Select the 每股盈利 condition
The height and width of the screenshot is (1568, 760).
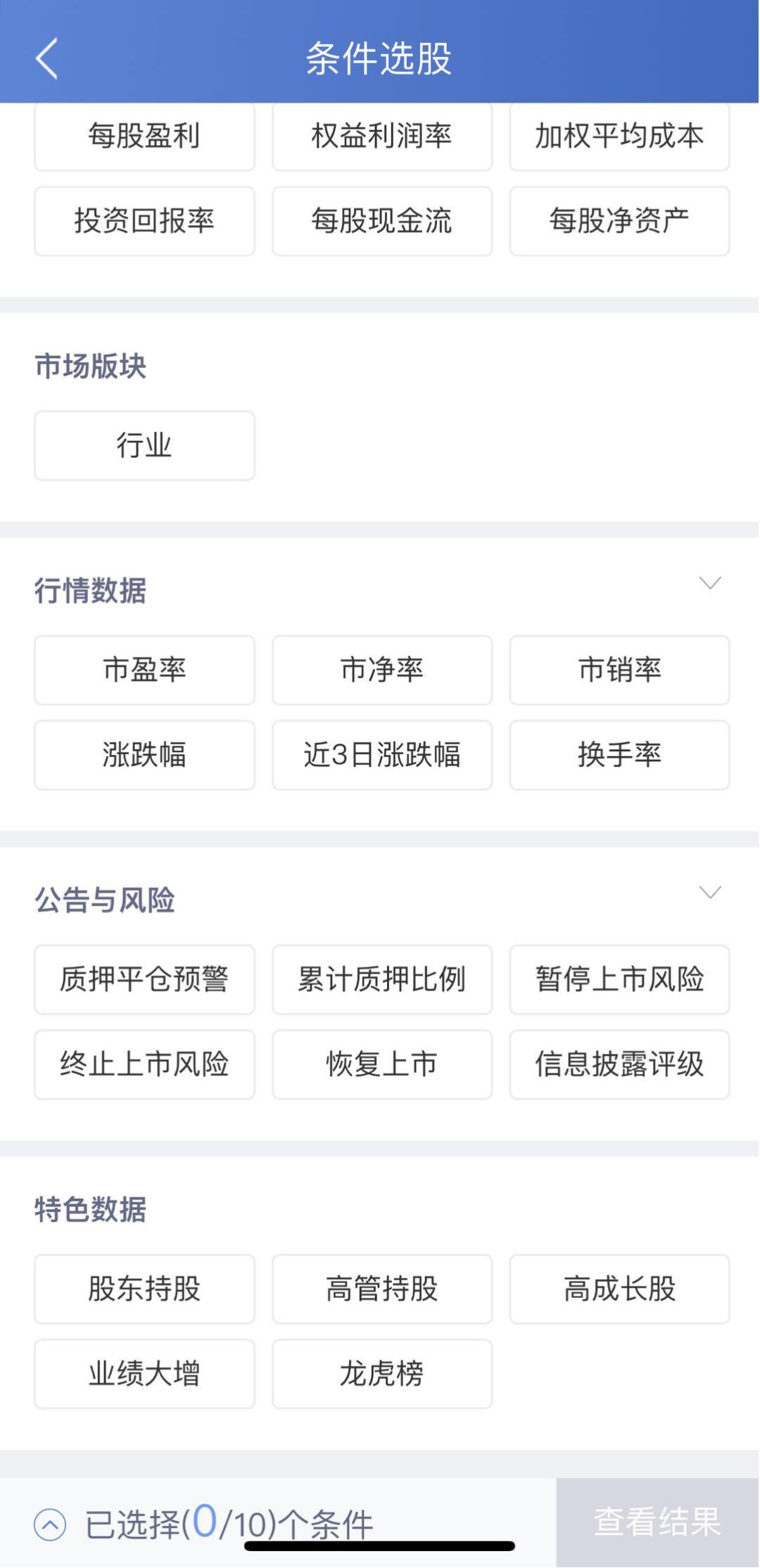click(144, 137)
